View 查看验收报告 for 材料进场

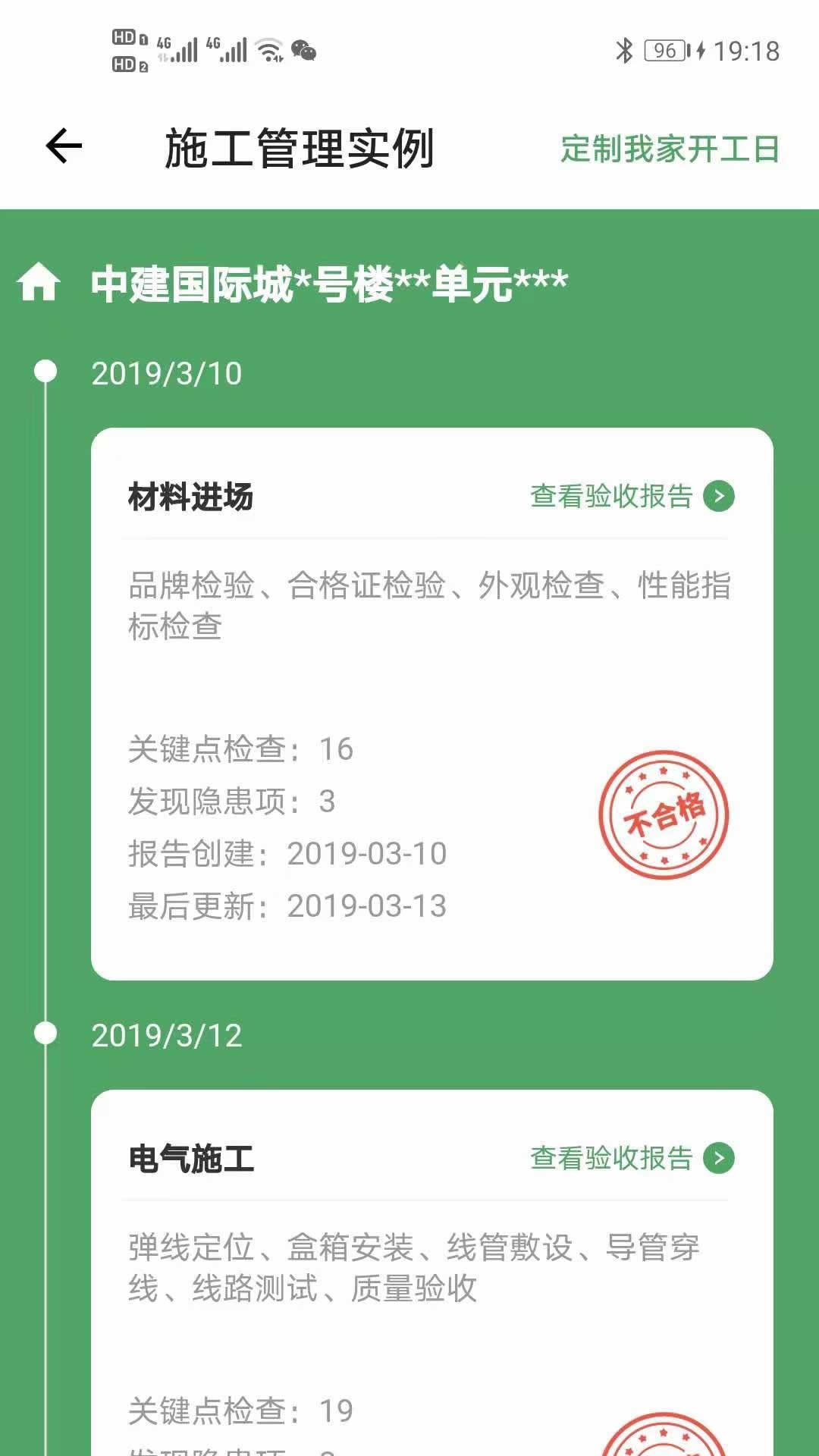tap(632, 496)
